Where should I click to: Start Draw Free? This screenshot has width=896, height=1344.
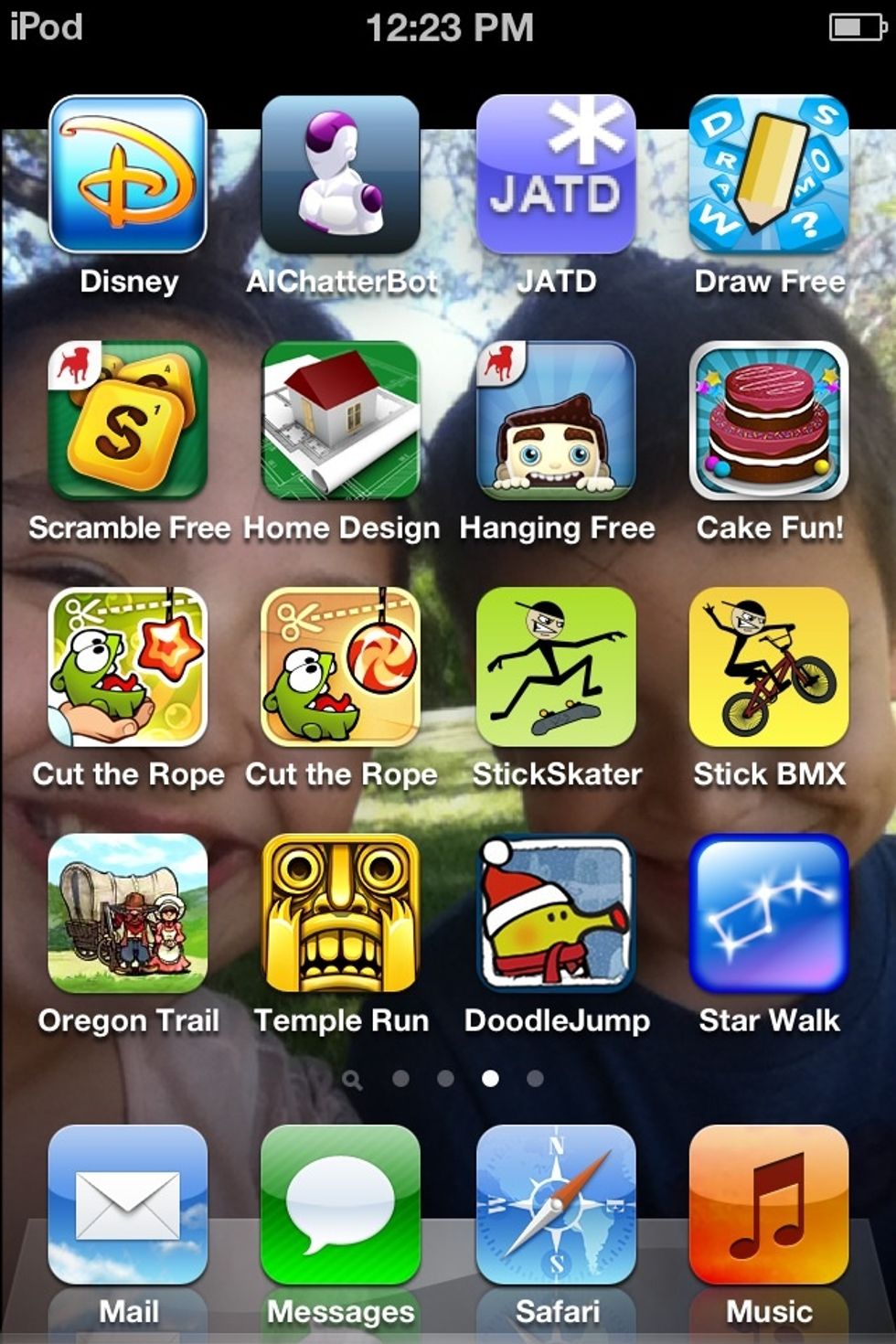click(x=769, y=175)
